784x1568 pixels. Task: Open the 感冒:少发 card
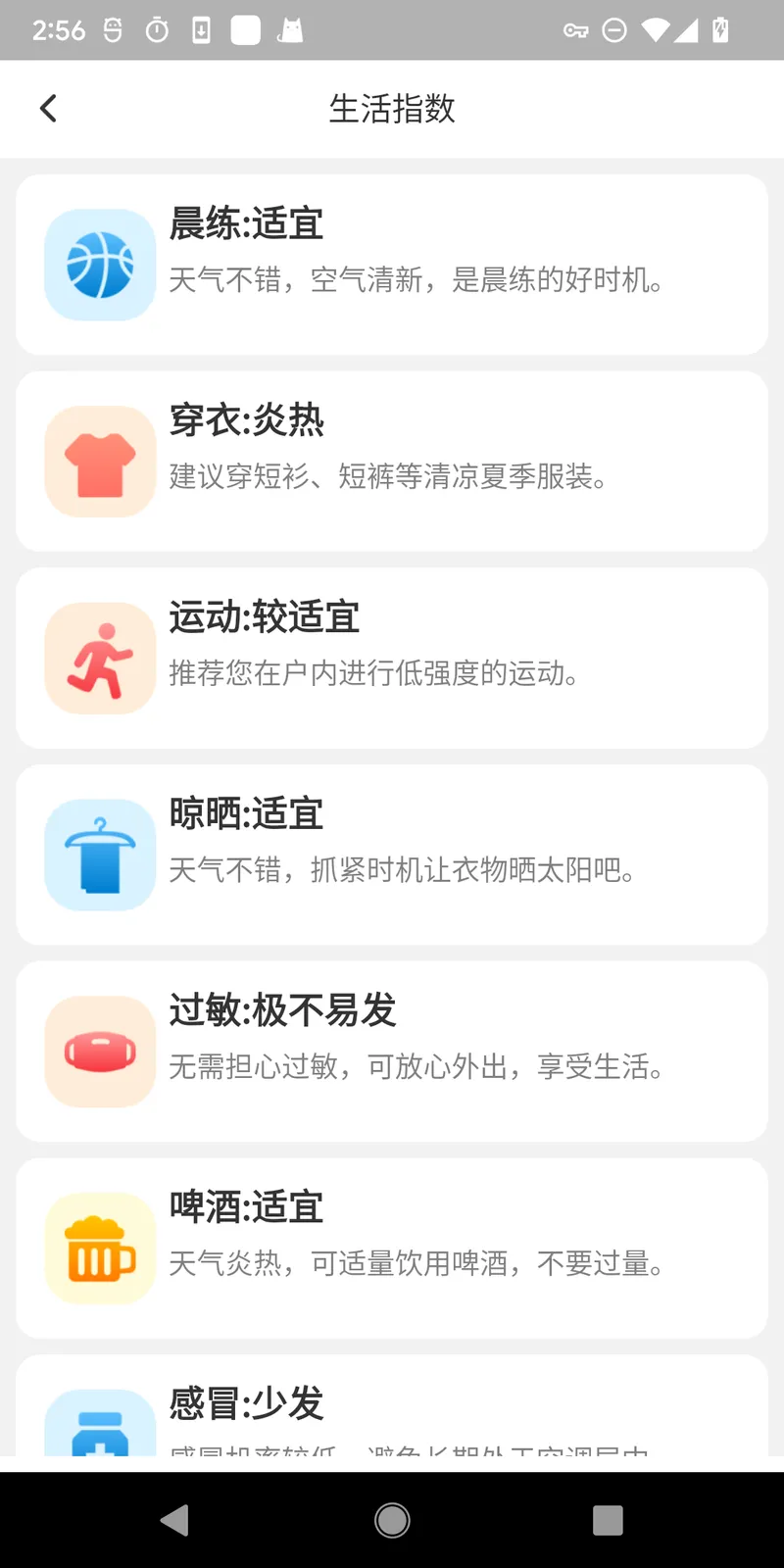coord(392,1406)
